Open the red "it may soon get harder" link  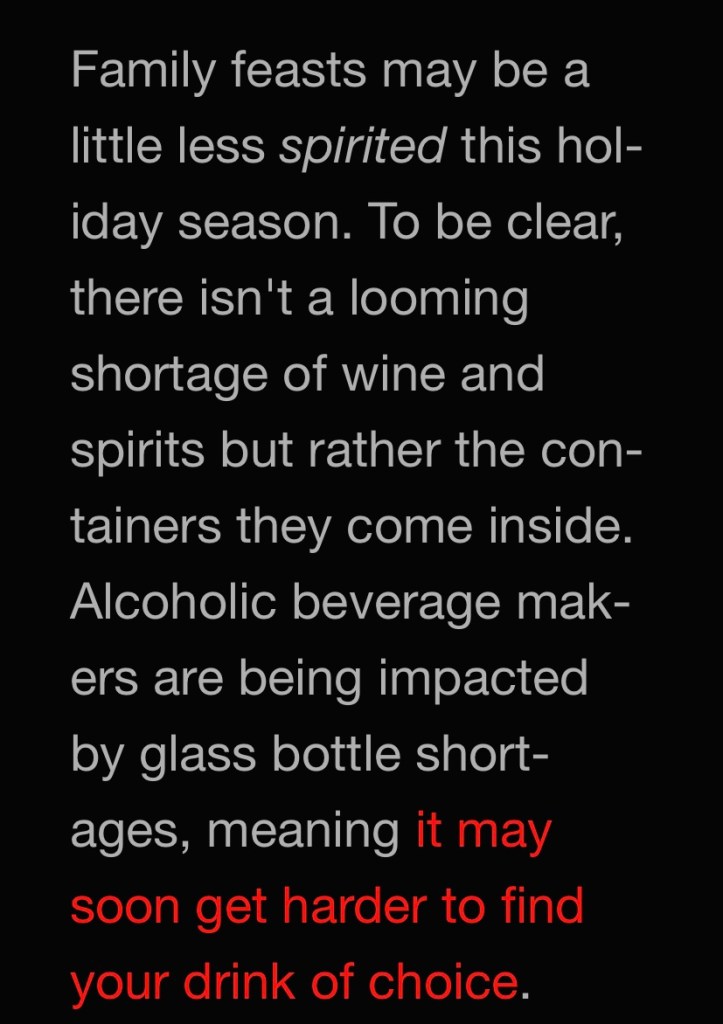tap(326, 908)
